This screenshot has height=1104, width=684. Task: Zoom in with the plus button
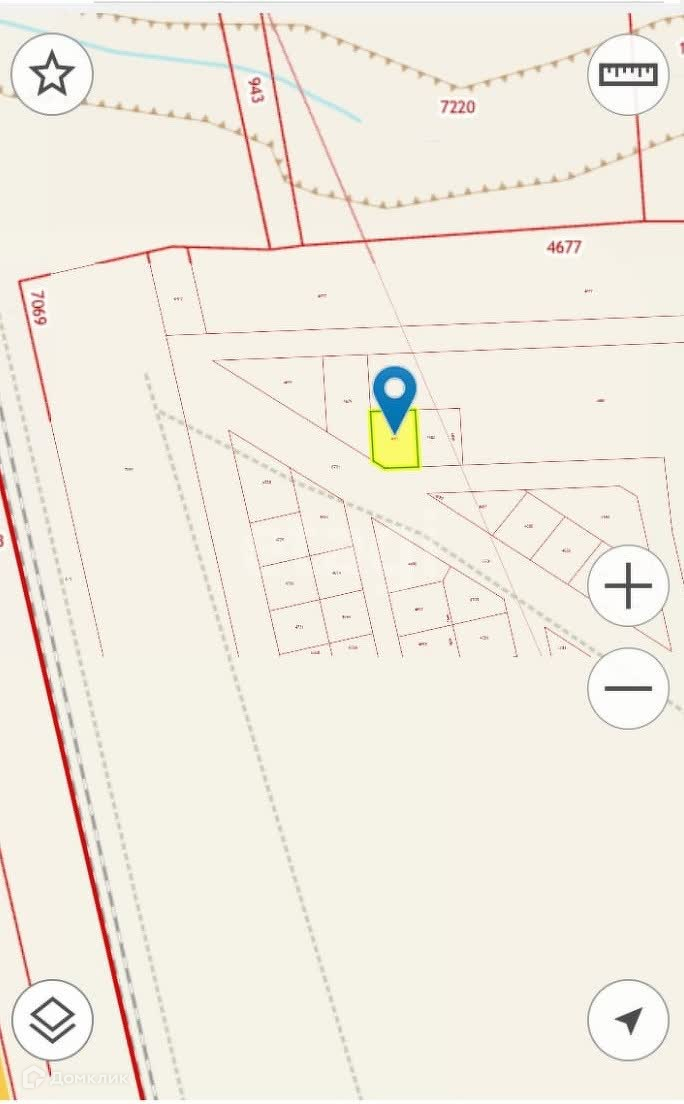coord(628,586)
